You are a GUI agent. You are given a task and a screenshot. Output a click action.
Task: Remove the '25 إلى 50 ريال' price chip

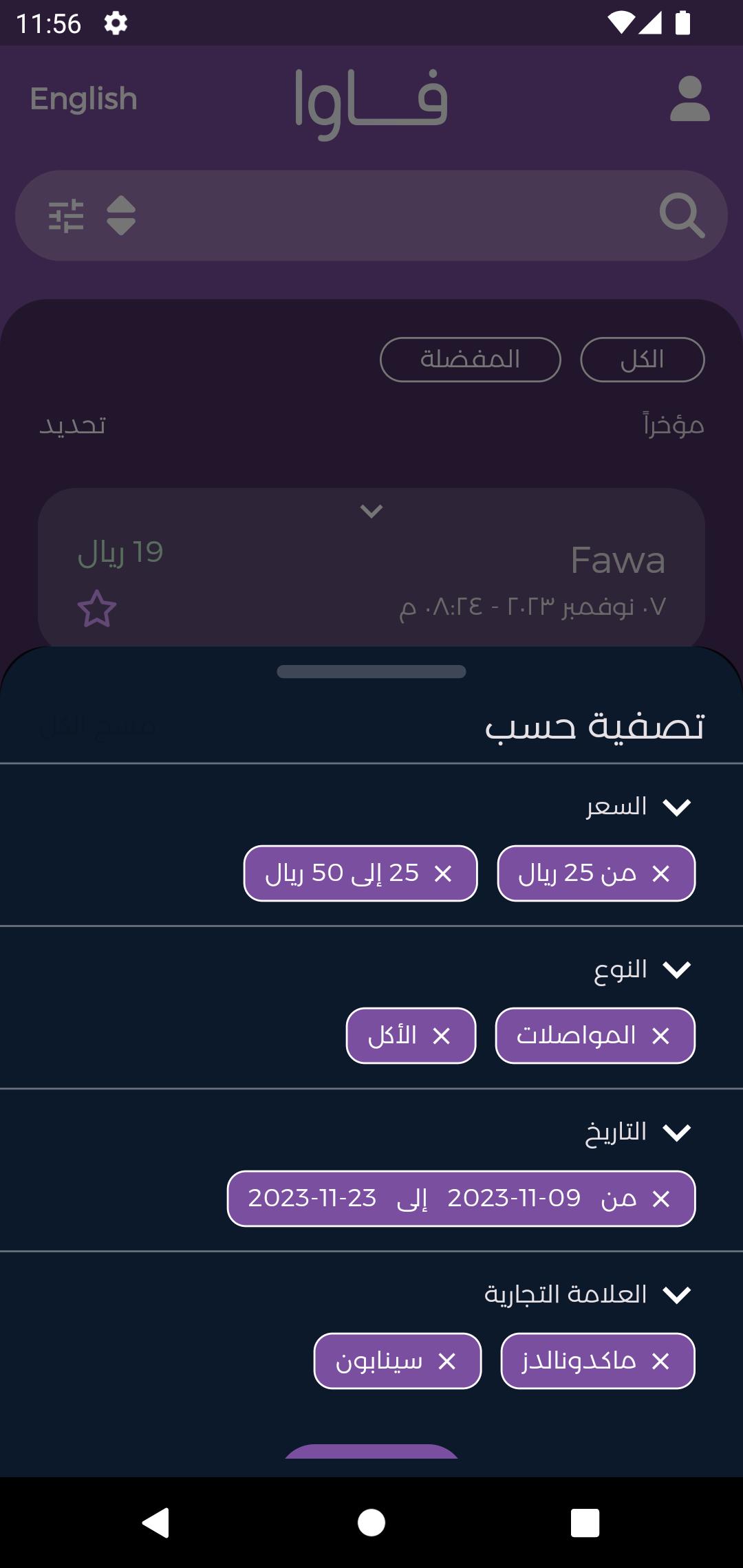pyautogui.click(x=444, y=873)
